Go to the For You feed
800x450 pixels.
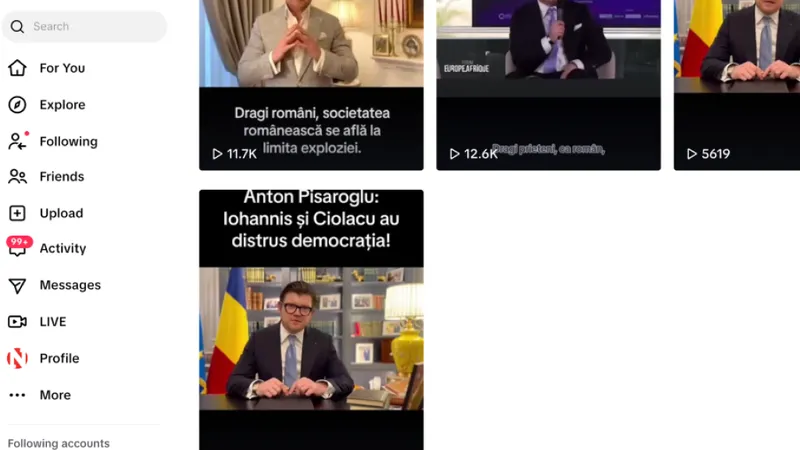(x=61, y=68)
